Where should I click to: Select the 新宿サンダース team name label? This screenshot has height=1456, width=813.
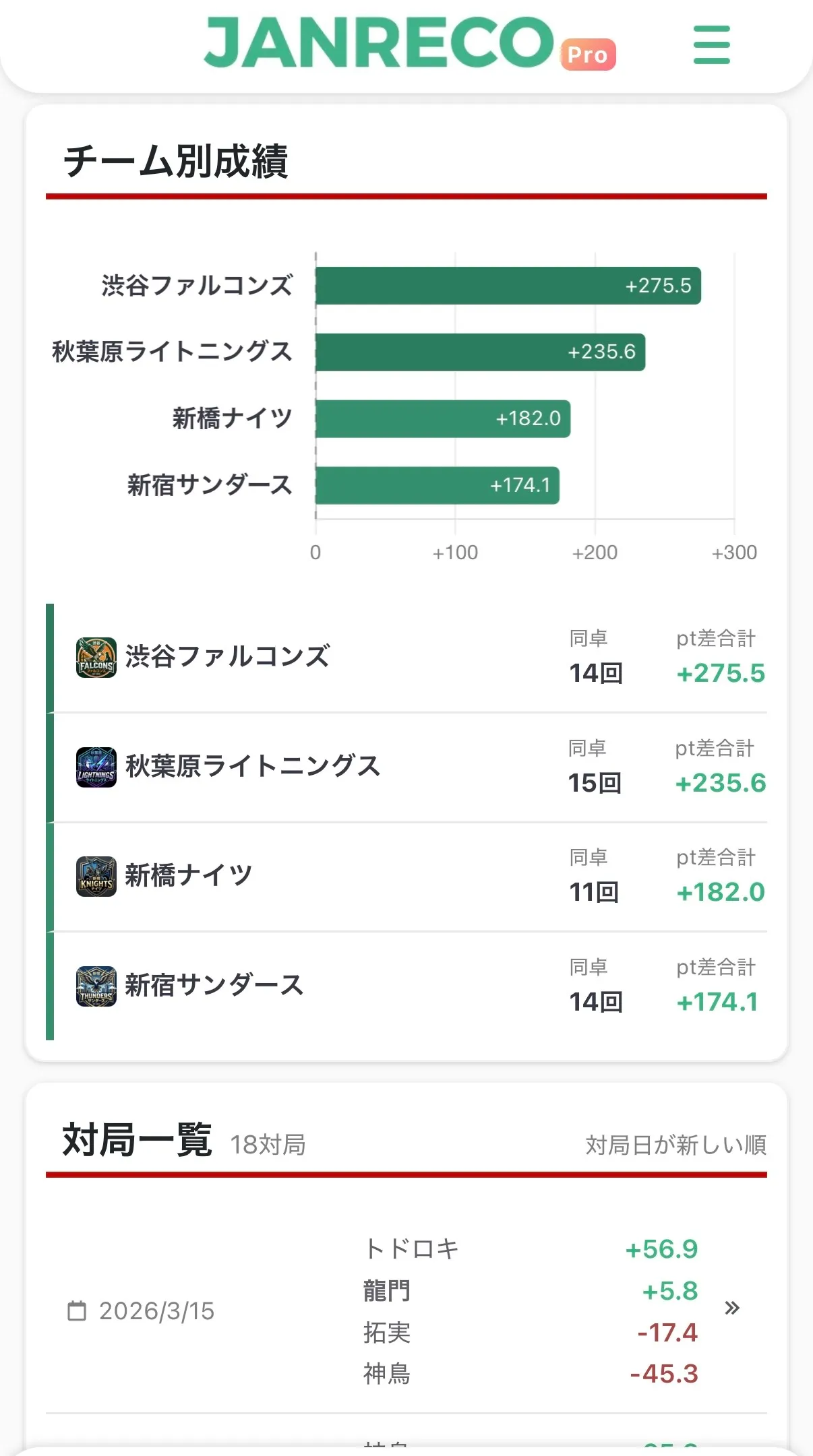[x=214, y=985]
